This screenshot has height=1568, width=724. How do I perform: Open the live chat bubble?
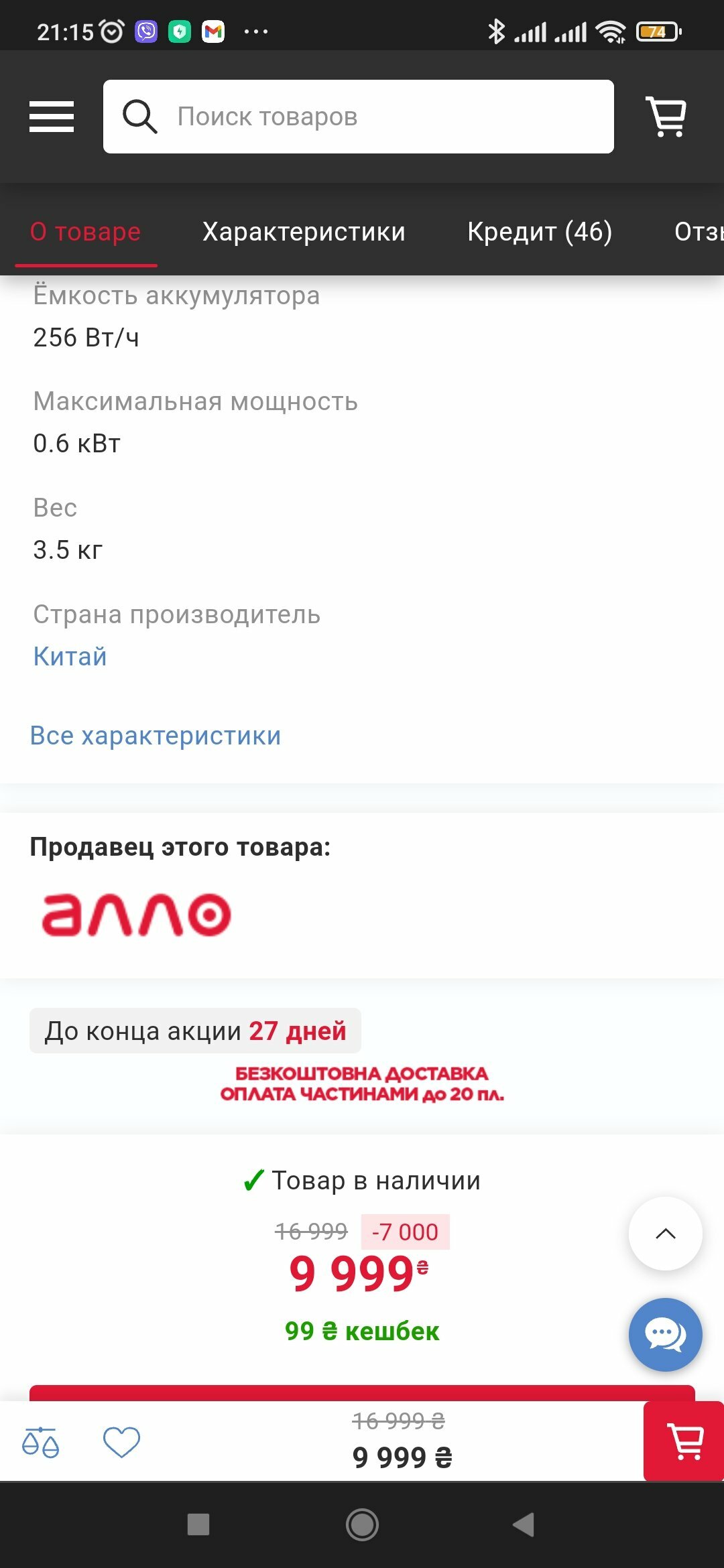point(665,1335)
